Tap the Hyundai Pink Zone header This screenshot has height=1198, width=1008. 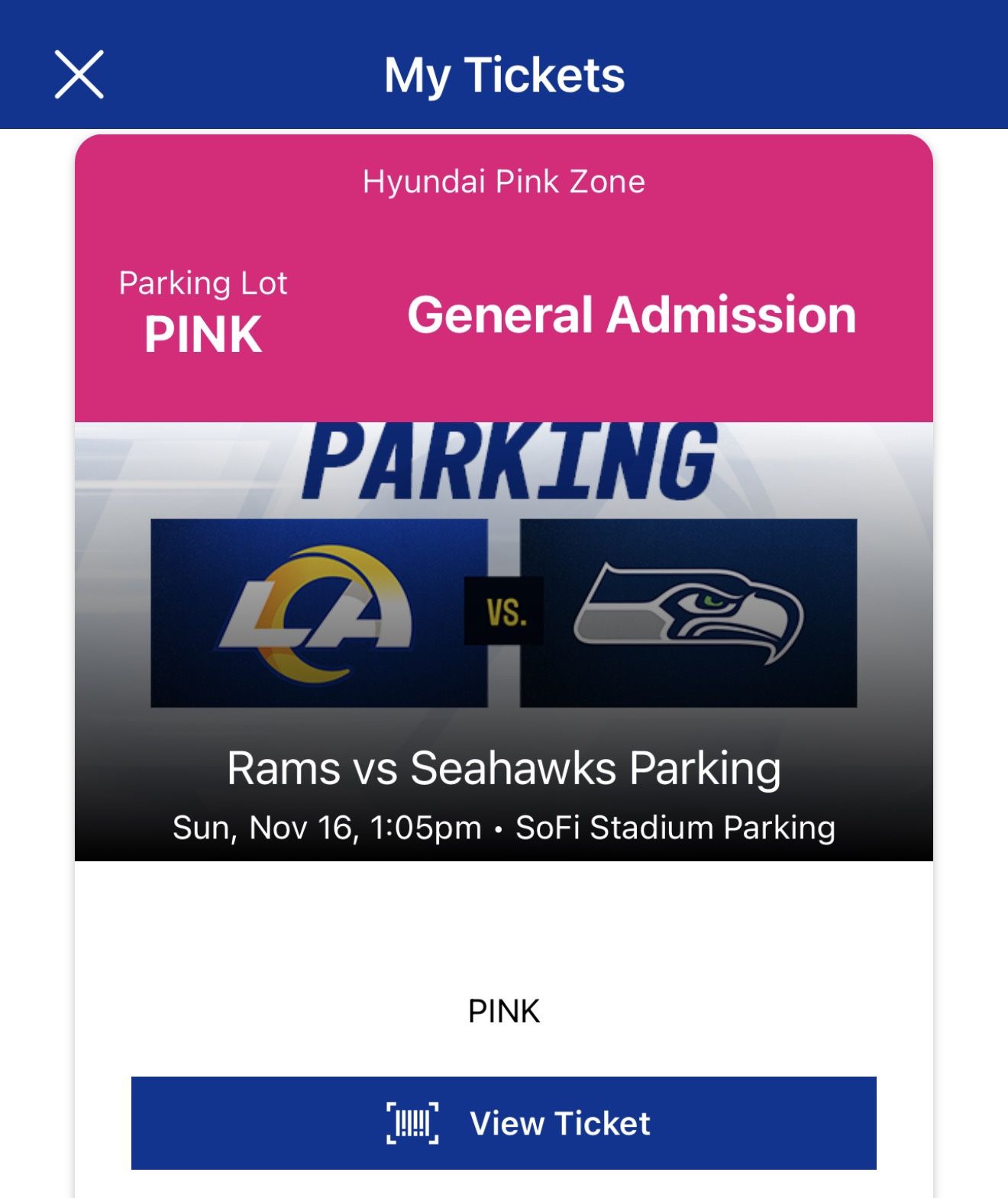pos(504,180)
